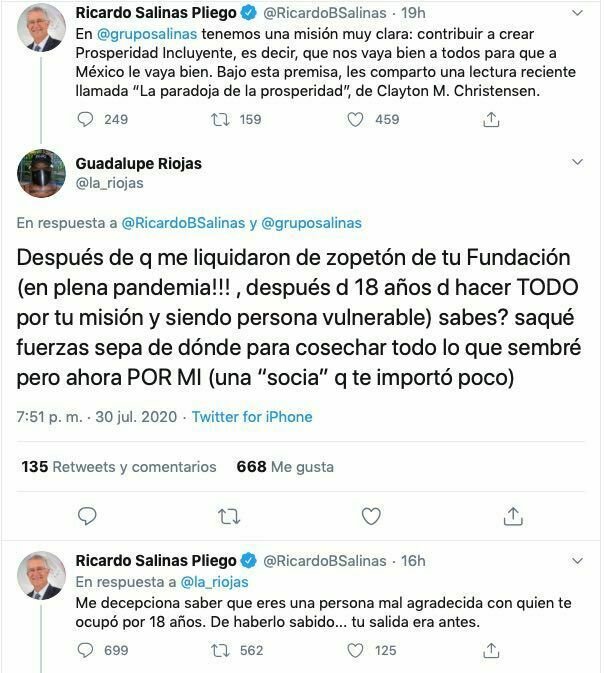Reply to Guadalupe Riojas's tweet
The height and width of the screenshot is (673, 604).
click(88, 516)
